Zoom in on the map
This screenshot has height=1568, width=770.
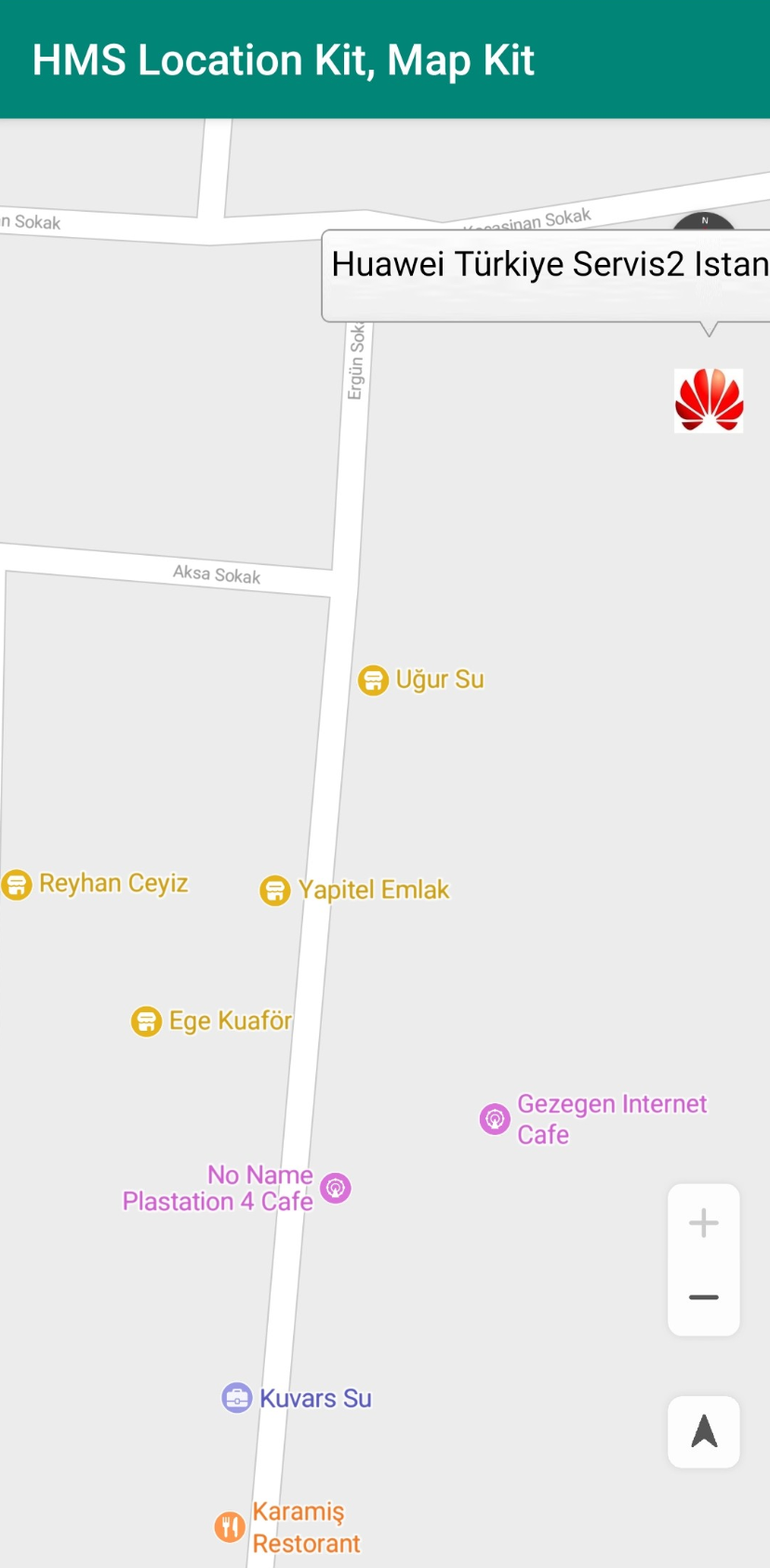[704, 1222]
